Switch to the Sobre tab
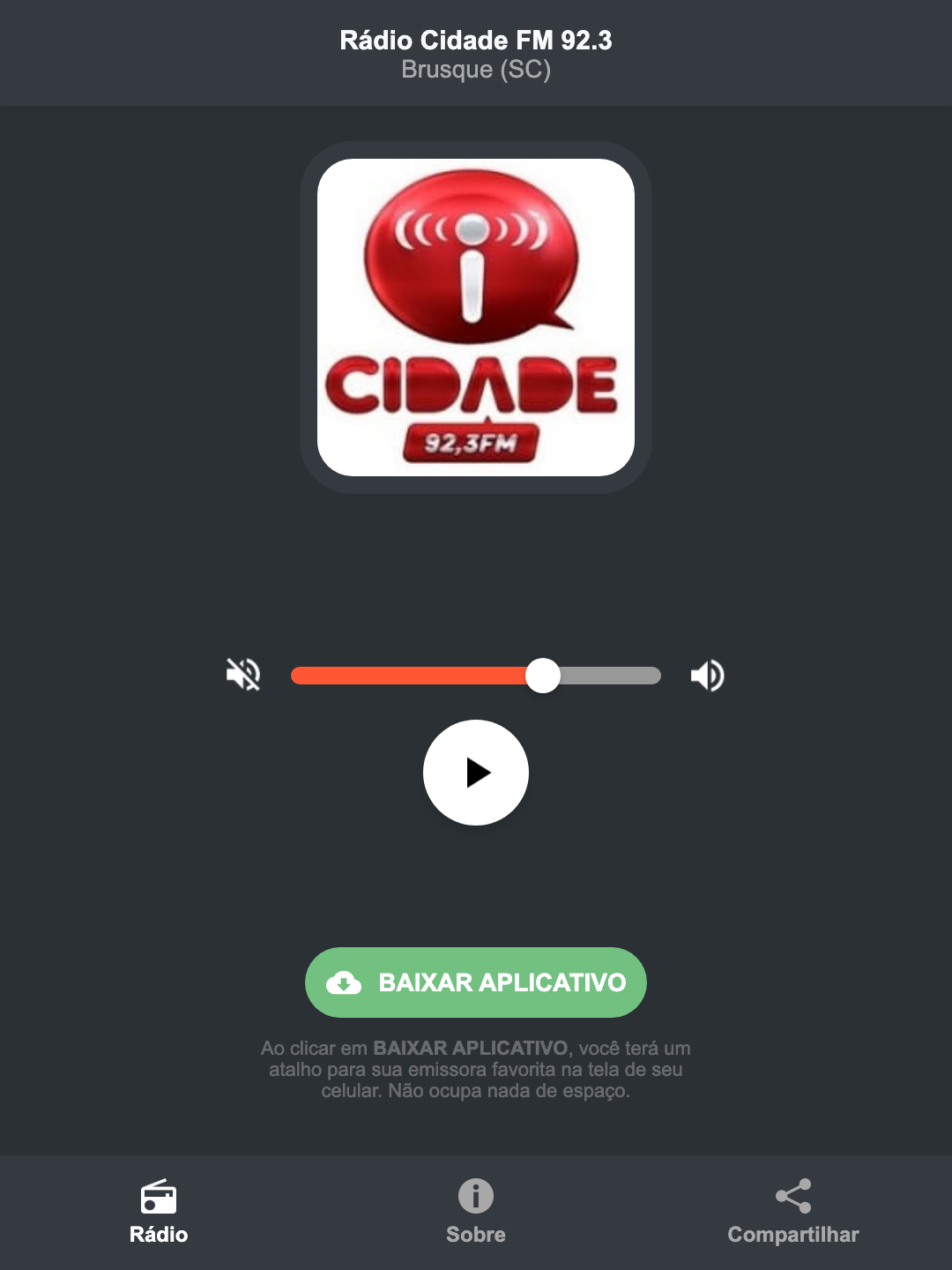This screenshot has width=952, height=1270. tap(475, 1213)
